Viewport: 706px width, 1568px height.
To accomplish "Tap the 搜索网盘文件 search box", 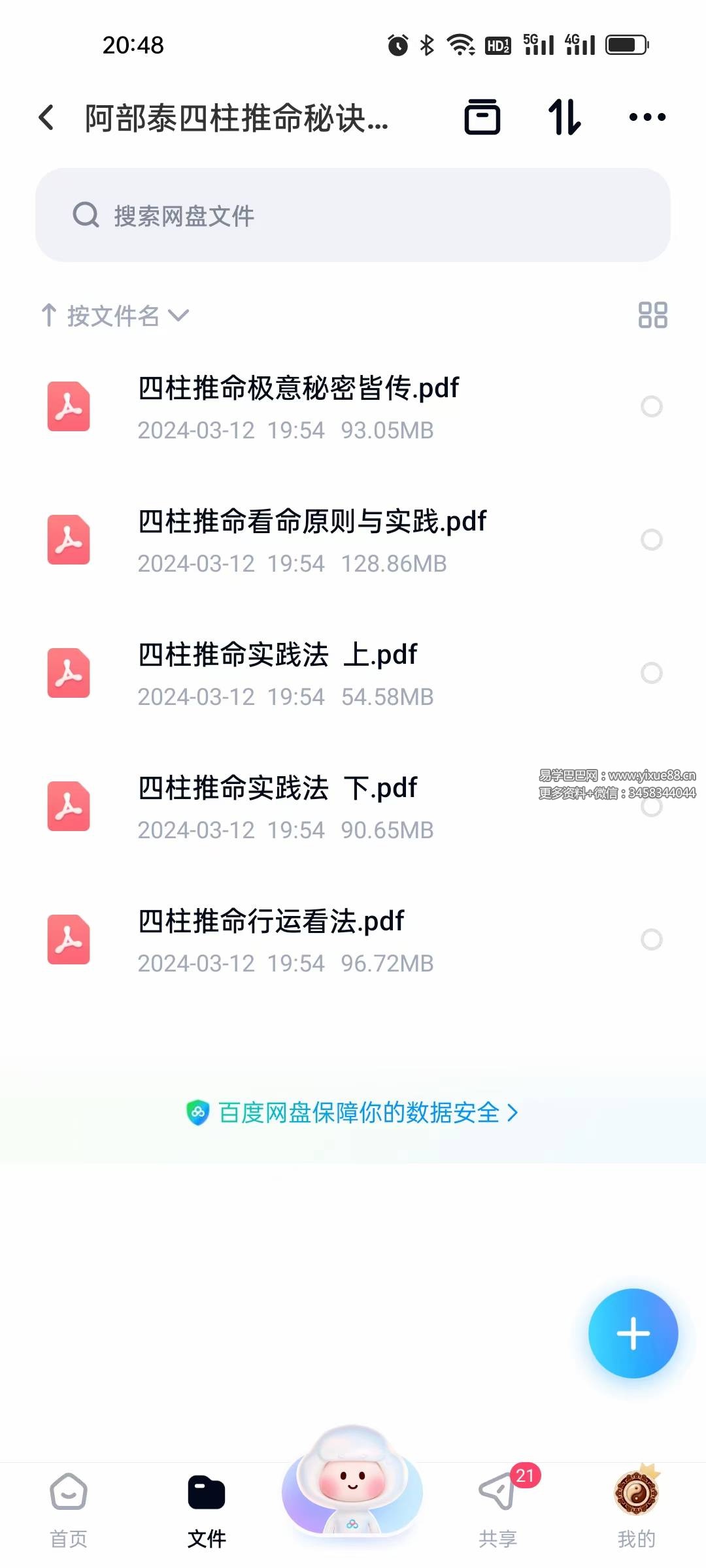I will pos(353,215).
